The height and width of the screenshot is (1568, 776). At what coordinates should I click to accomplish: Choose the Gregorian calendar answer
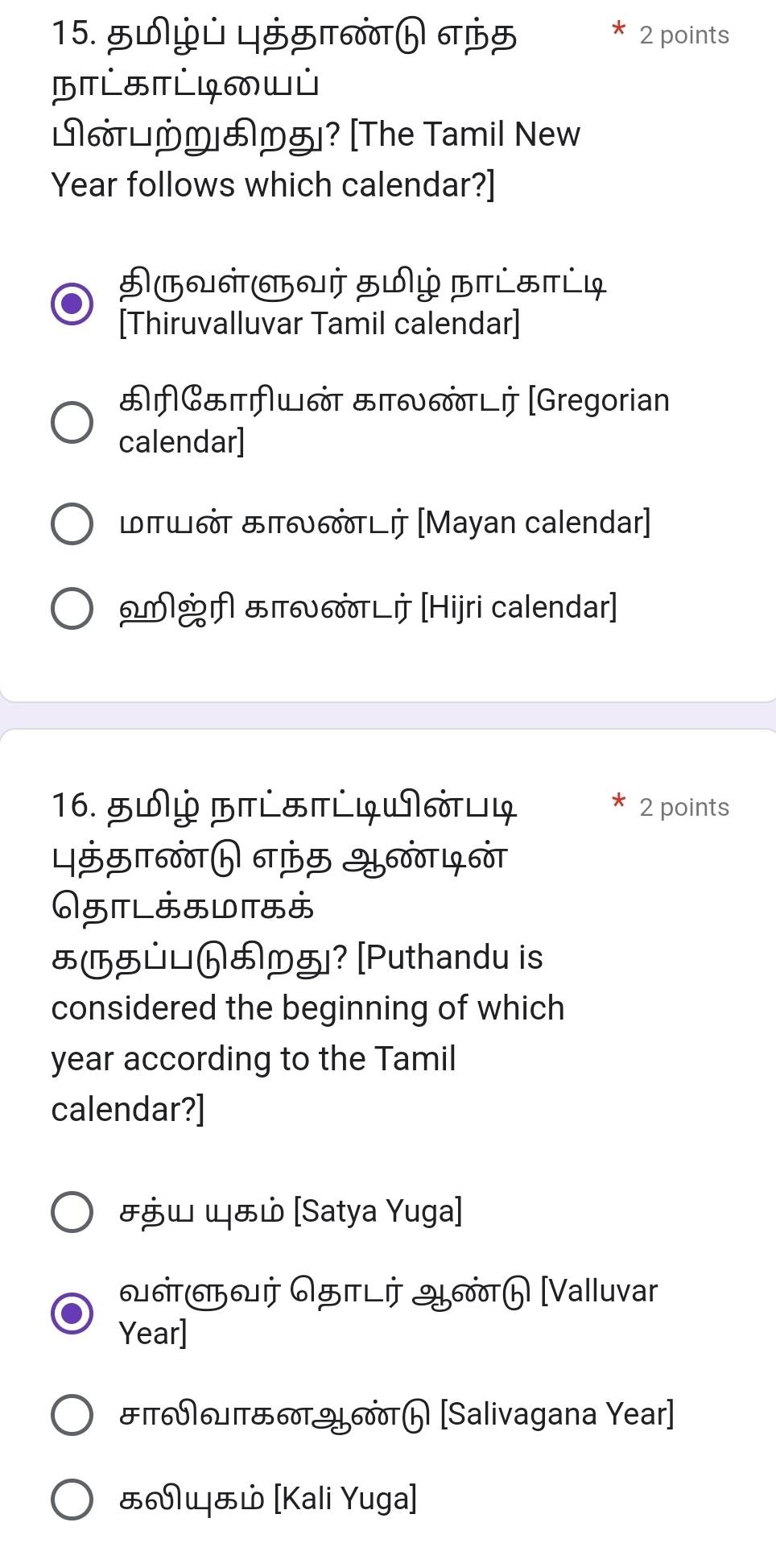coord(72,420)
